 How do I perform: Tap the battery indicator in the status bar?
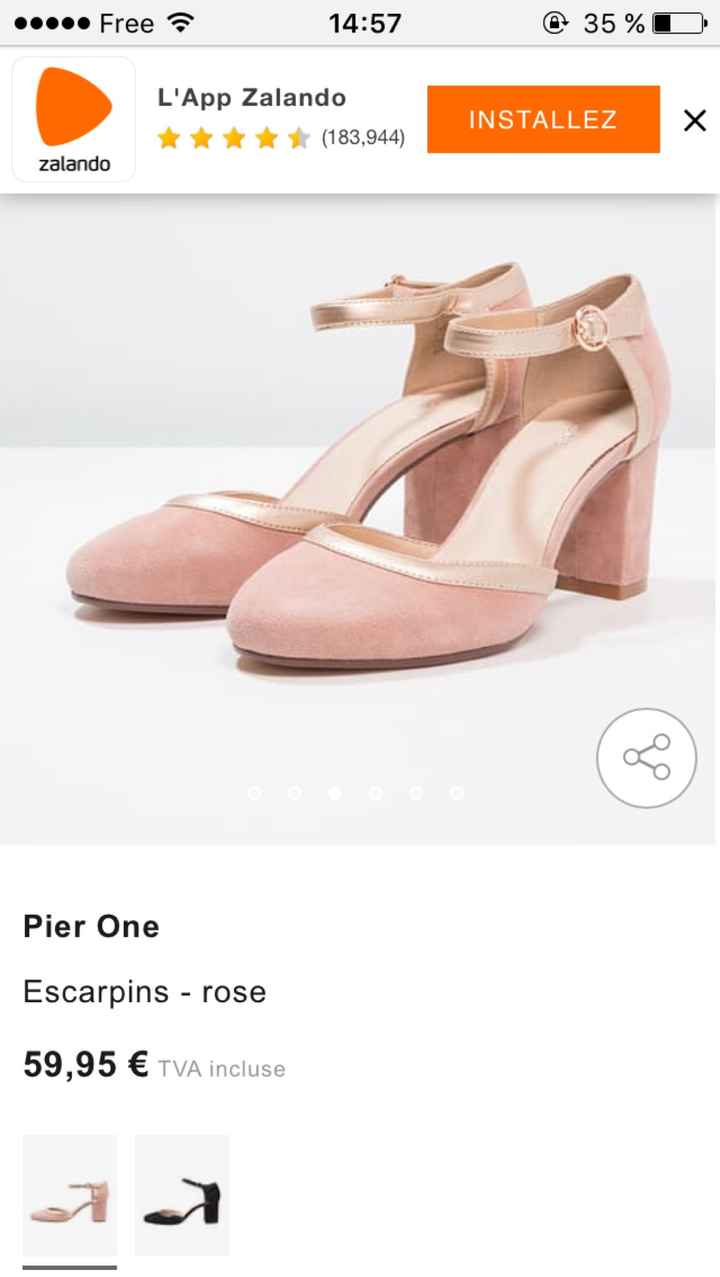click(680, 21)
